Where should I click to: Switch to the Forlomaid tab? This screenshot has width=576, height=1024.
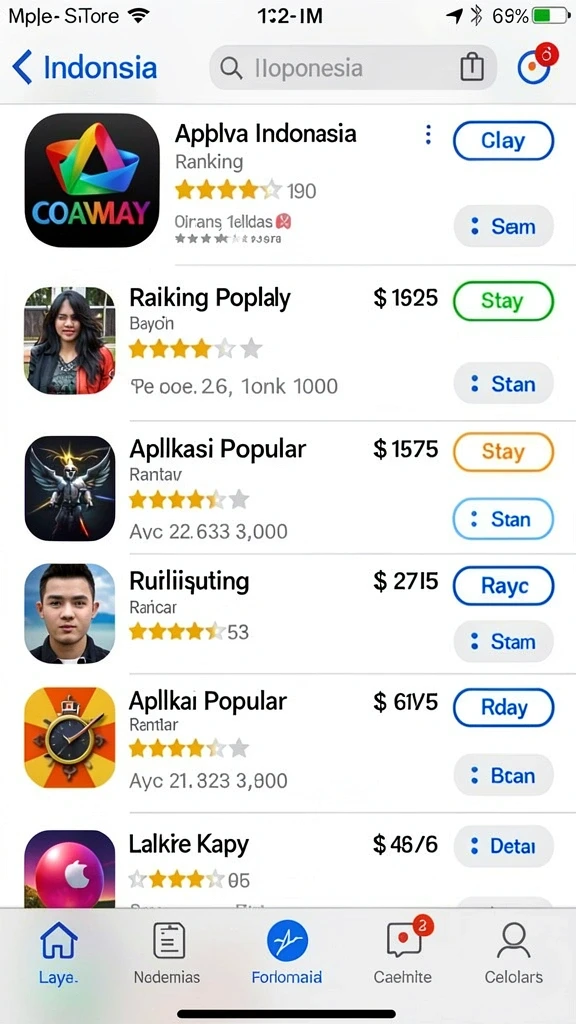[x=287, y=953]
